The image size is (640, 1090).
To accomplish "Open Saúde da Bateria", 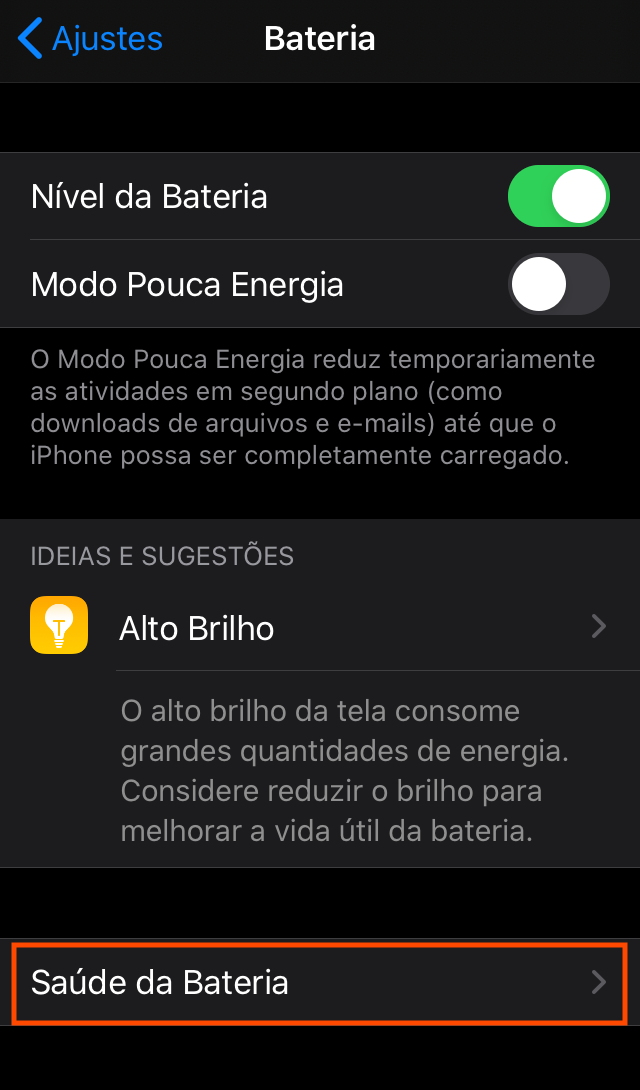I will click(x=320, y=982).
